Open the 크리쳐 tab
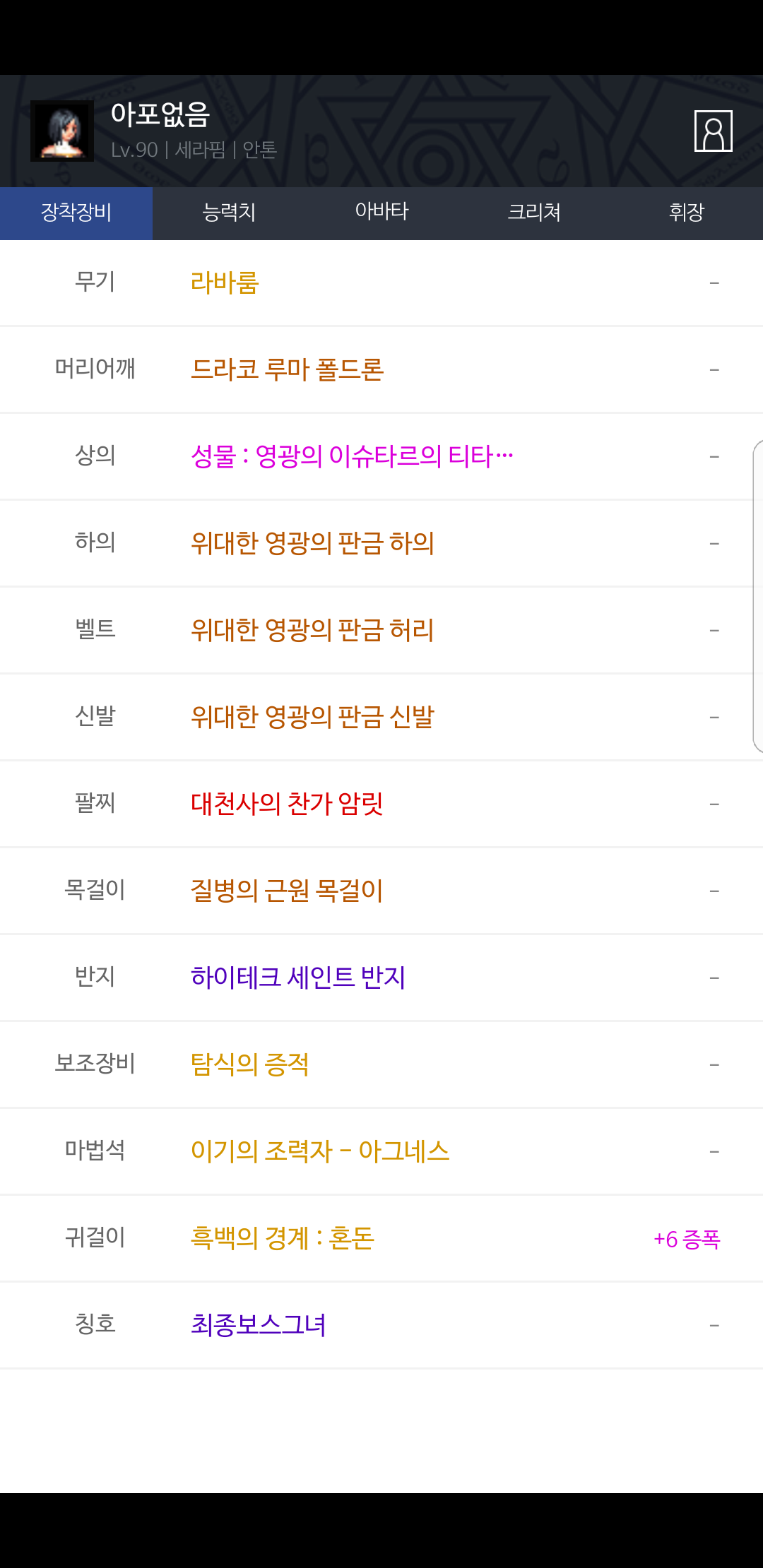The width and height of the screenshot is (763, 1568). (x=534, y=213)
